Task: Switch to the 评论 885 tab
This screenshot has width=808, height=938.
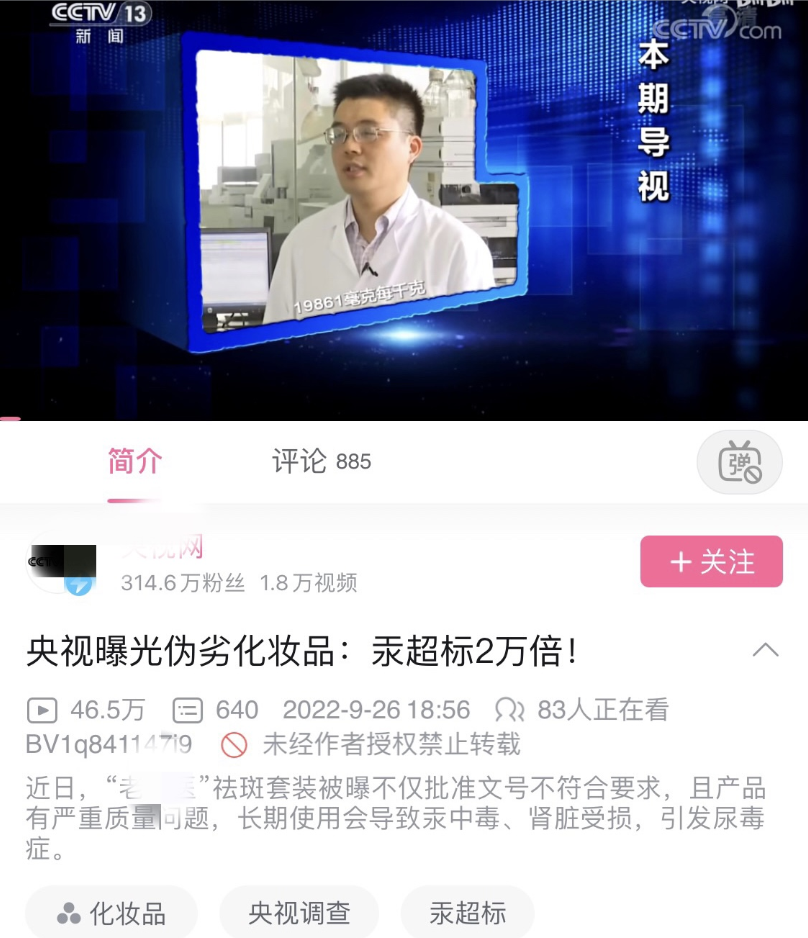Action: pyautogui.click(x=321, y=461)
